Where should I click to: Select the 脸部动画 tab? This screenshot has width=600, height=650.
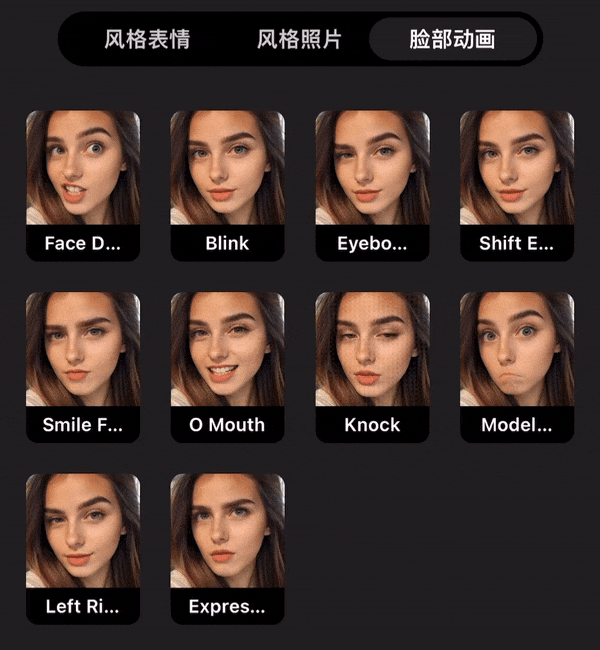(x=452, y=40)
